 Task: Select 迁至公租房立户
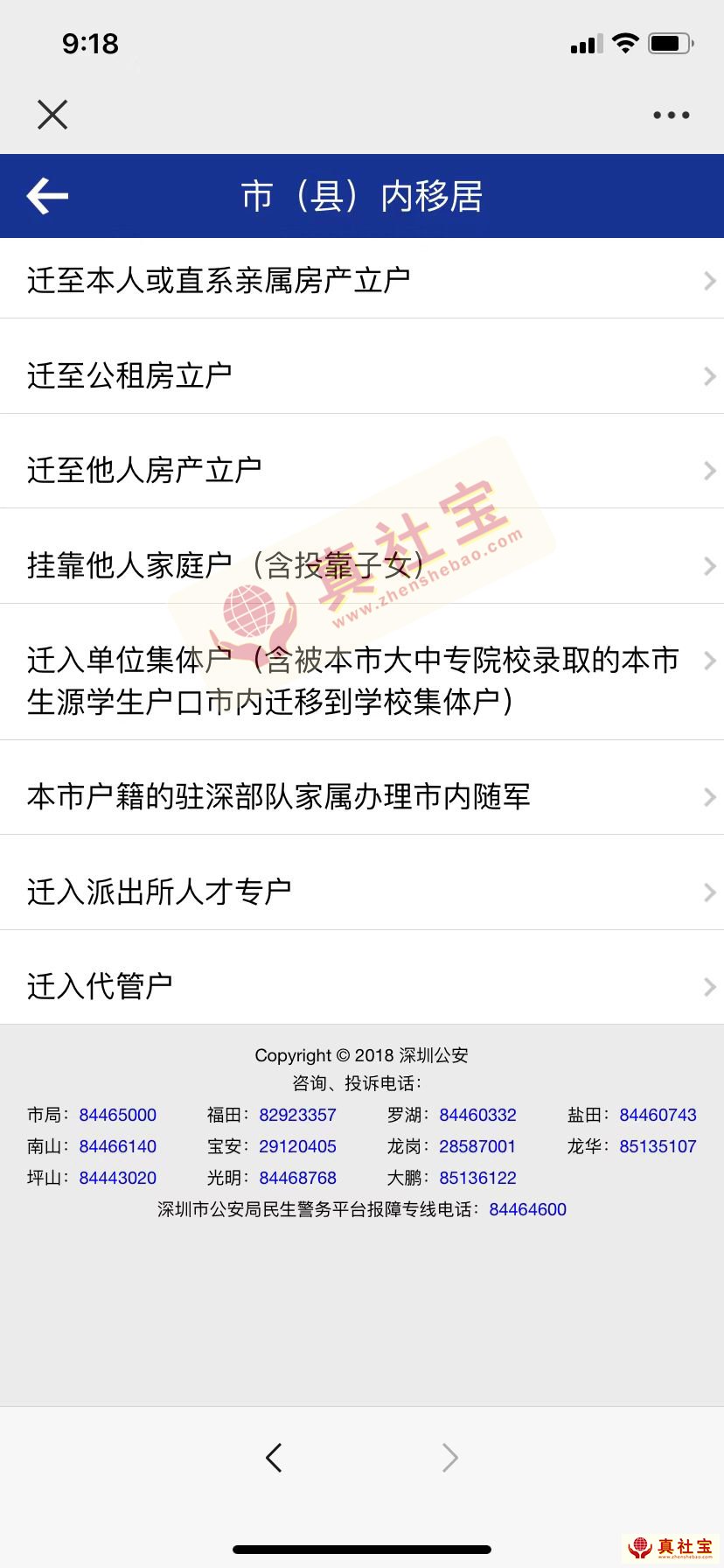point(362,375)
